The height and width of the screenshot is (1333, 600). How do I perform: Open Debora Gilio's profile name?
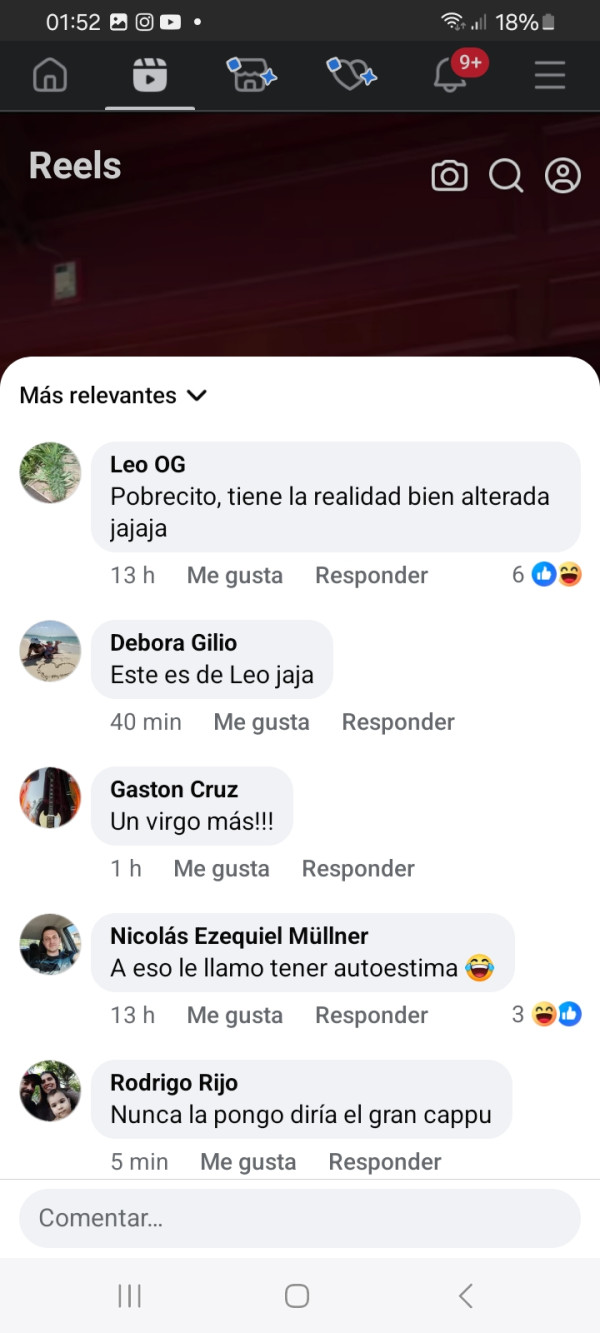click(173, 643)
